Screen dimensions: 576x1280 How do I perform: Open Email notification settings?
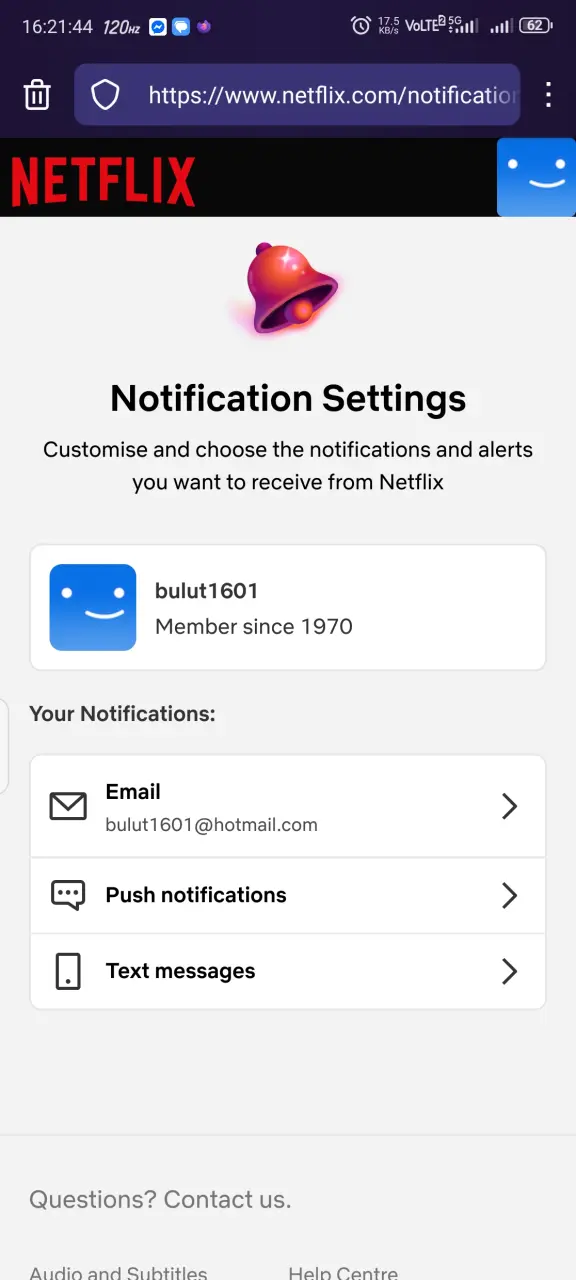pos(288,806)
